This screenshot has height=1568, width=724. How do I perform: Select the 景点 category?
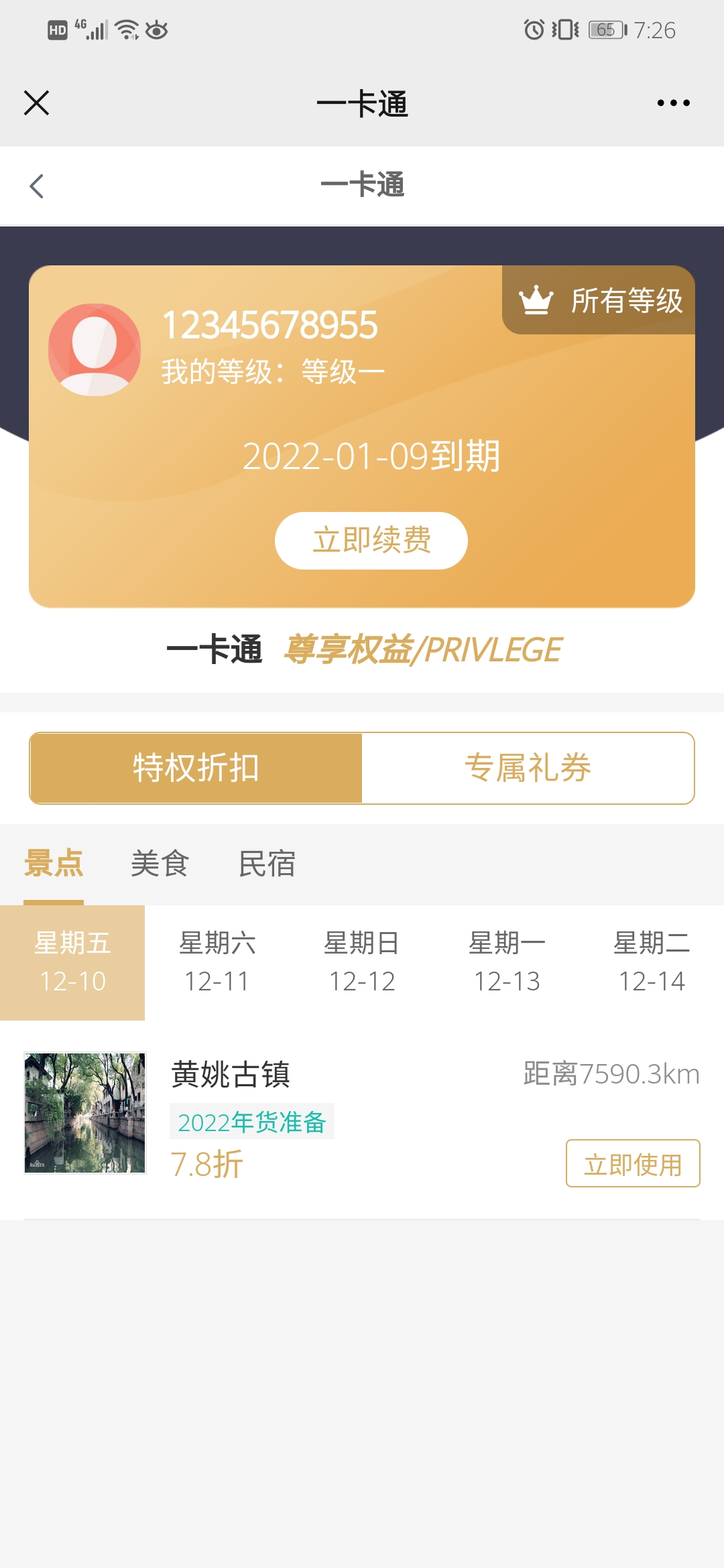click(x=54, y=863)
